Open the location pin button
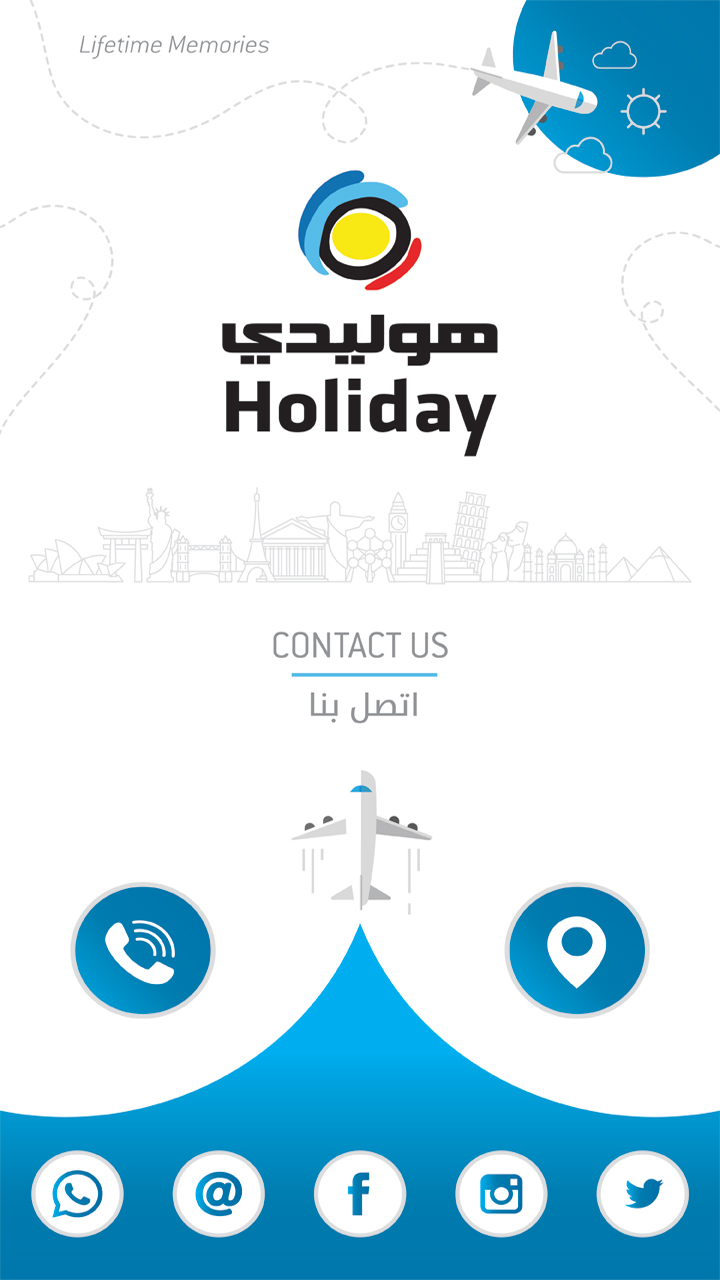Screen dimensions: 720x1280 click(x=577, y=950)
